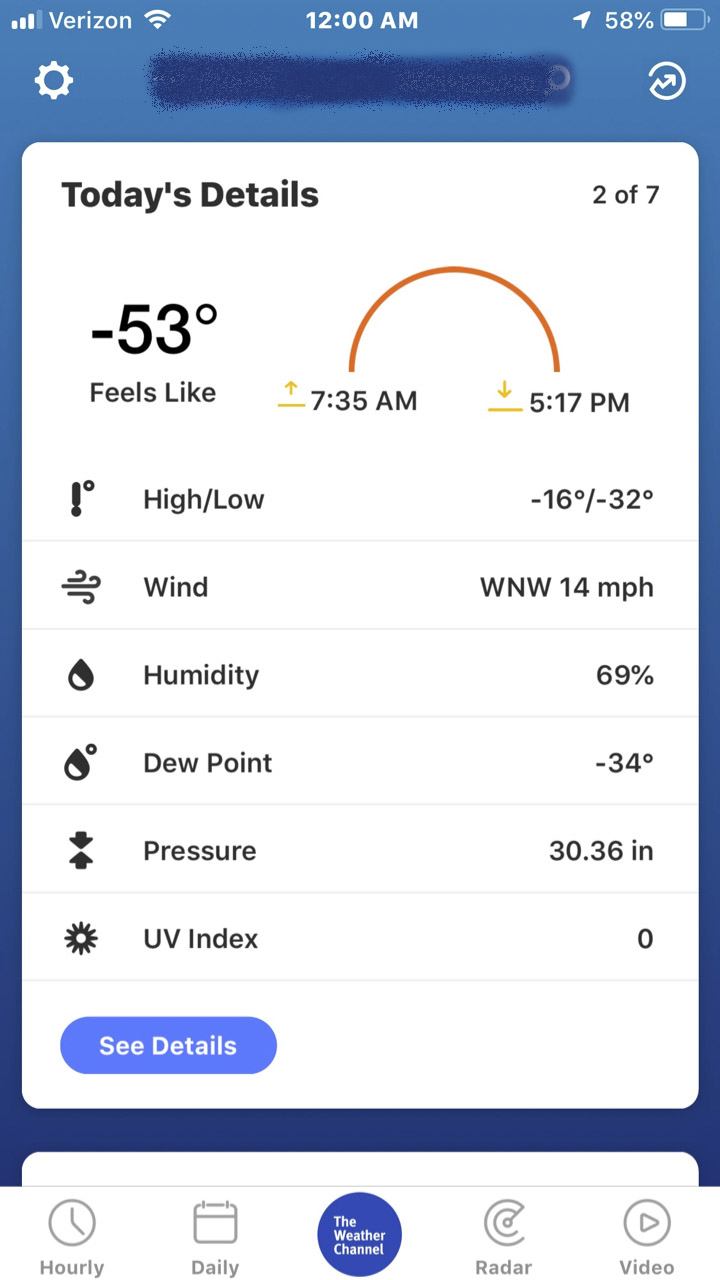Open the Radar tab

pos(504,1238)
